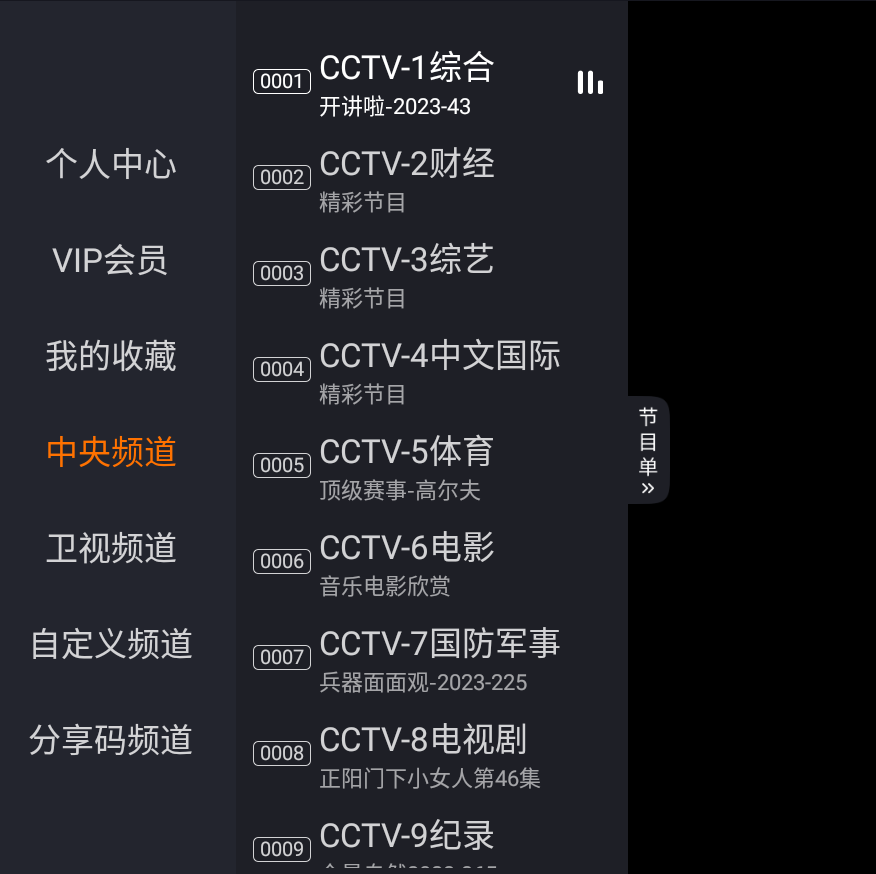The width and height of the screenshot is (876, 874).
Task: Open 个人中心 personal center
Action: point(111,164)
